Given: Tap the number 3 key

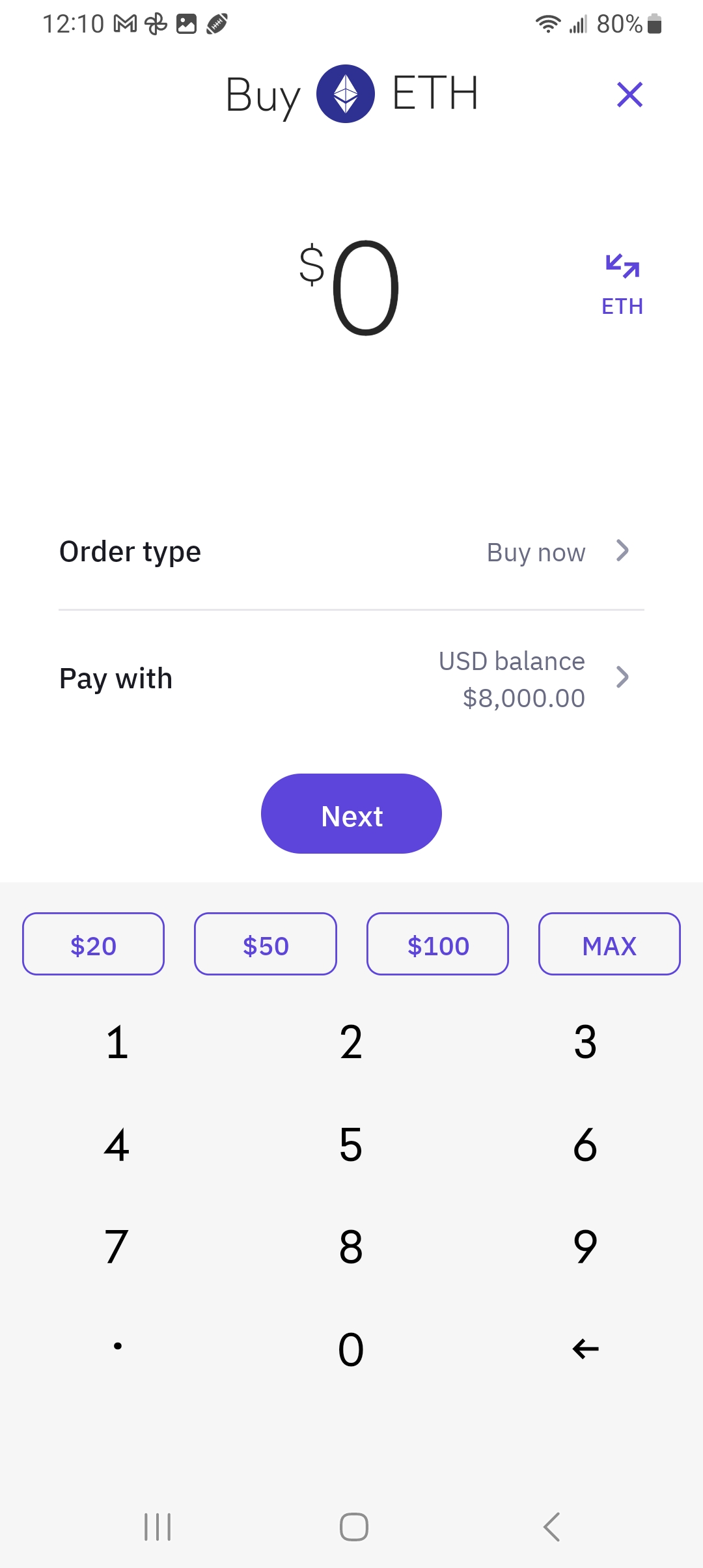Looking at the screenshot, I should point(585,1042).
